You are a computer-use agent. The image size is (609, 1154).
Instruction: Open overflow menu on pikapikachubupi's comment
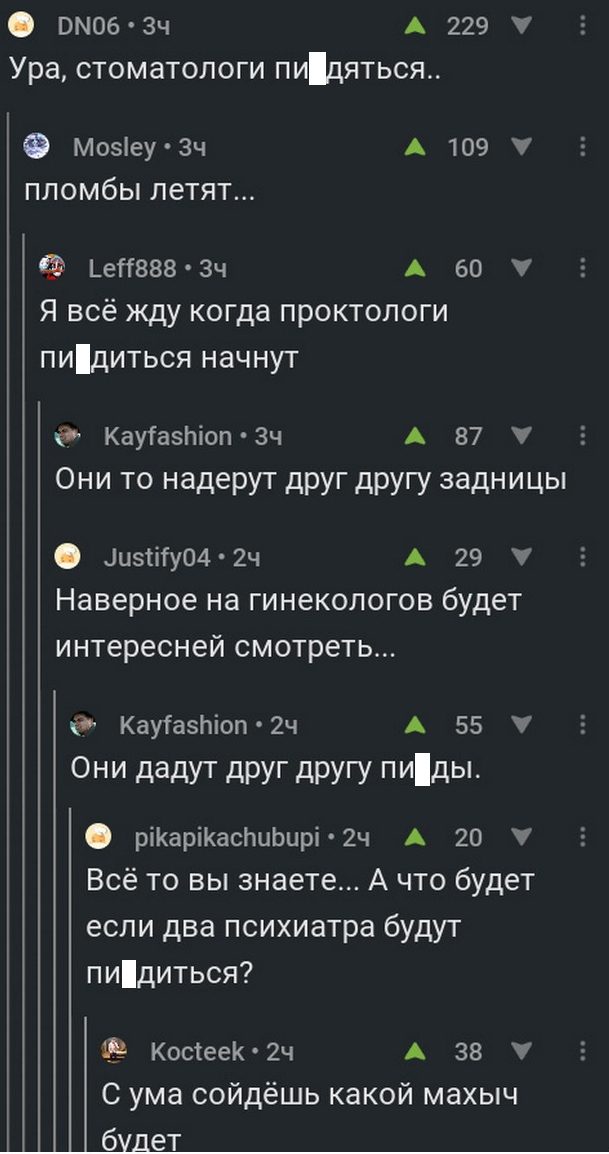pos(583,837)
